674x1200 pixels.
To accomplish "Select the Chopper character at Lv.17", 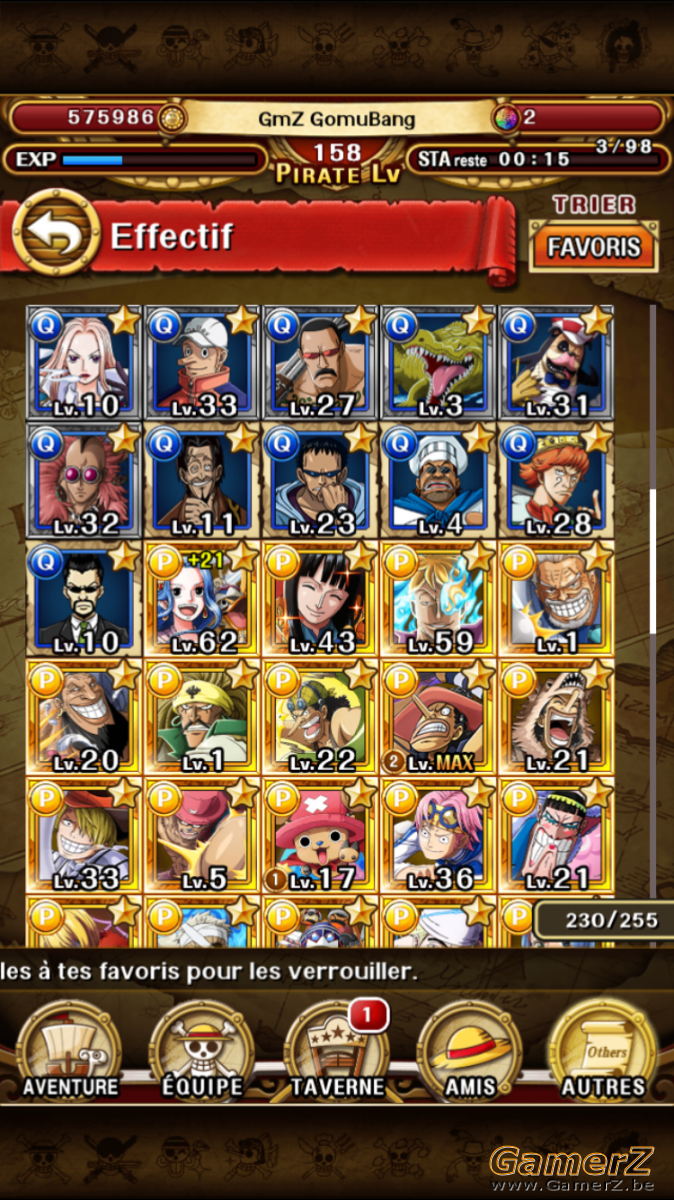I will [320, 836].
